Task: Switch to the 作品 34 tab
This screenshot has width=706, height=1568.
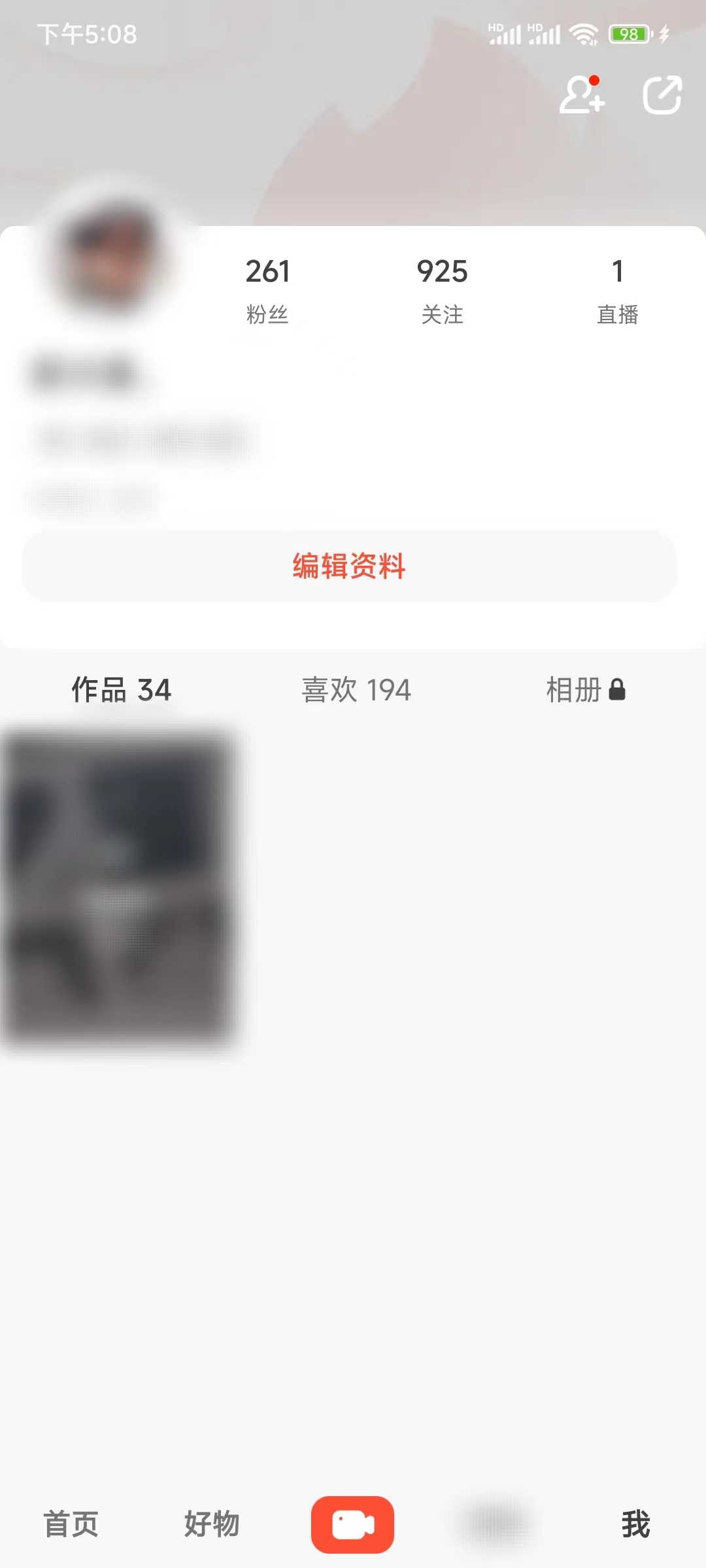Action: pos(122,690)
